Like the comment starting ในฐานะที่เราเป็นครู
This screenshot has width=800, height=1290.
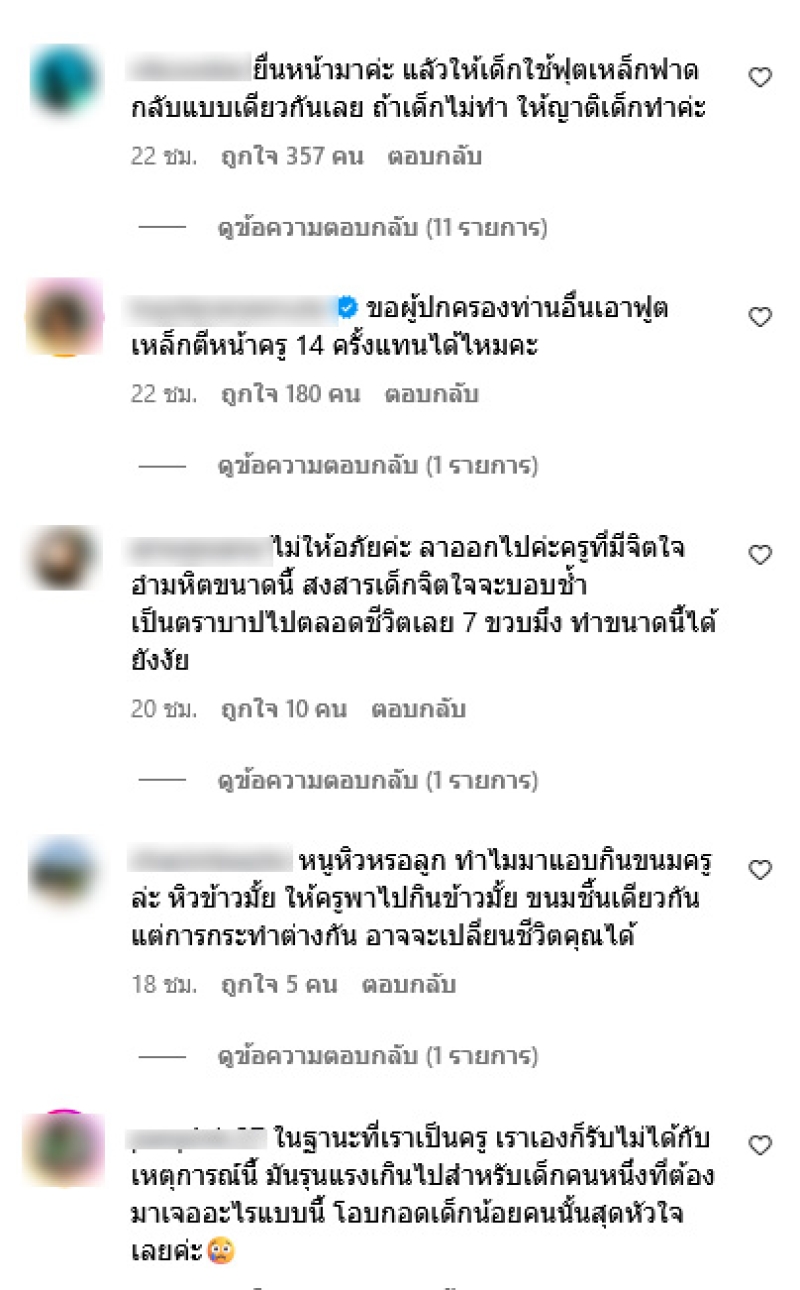coord(761,1145)
